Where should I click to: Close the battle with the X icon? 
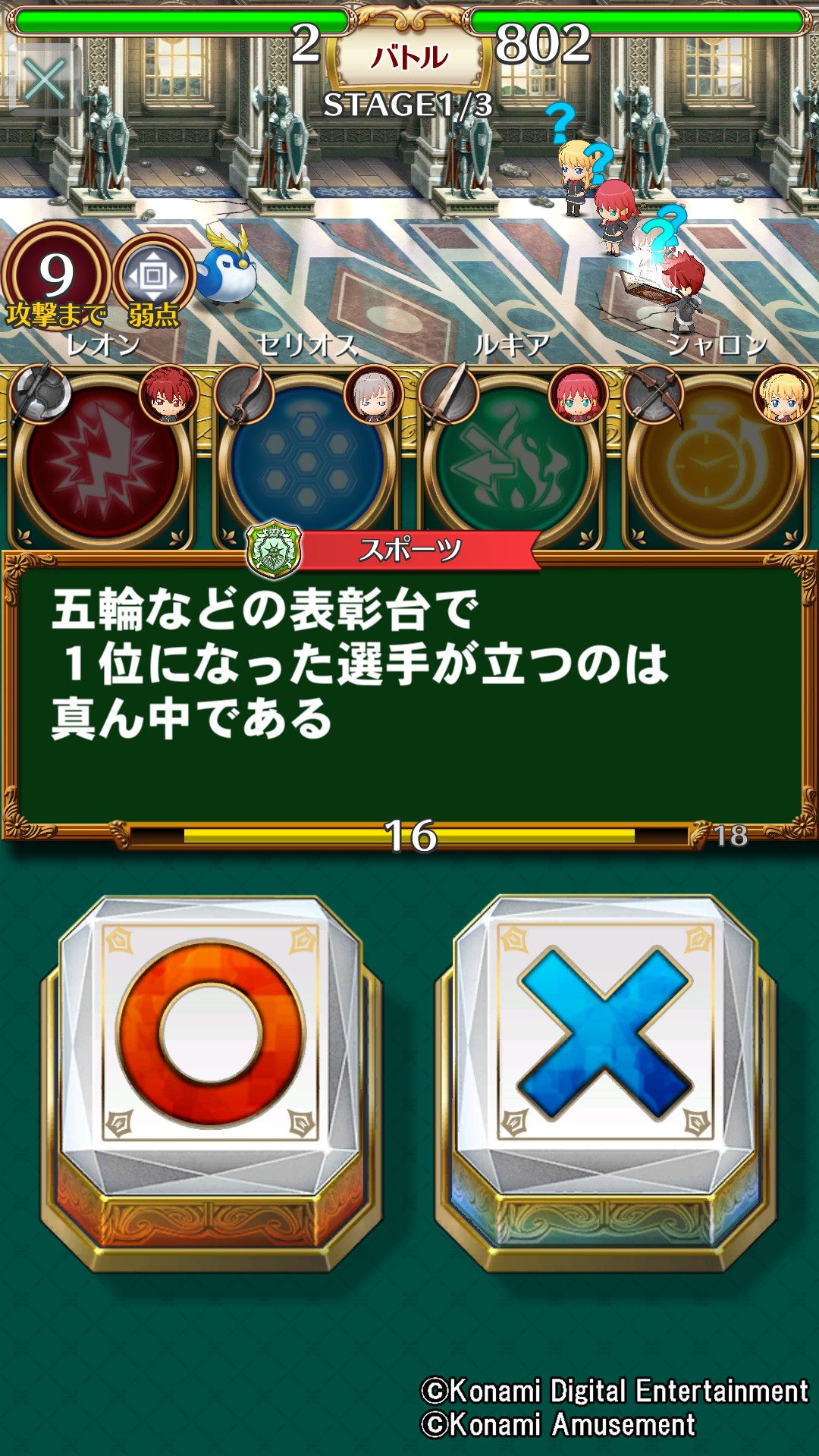pos(44,80)
